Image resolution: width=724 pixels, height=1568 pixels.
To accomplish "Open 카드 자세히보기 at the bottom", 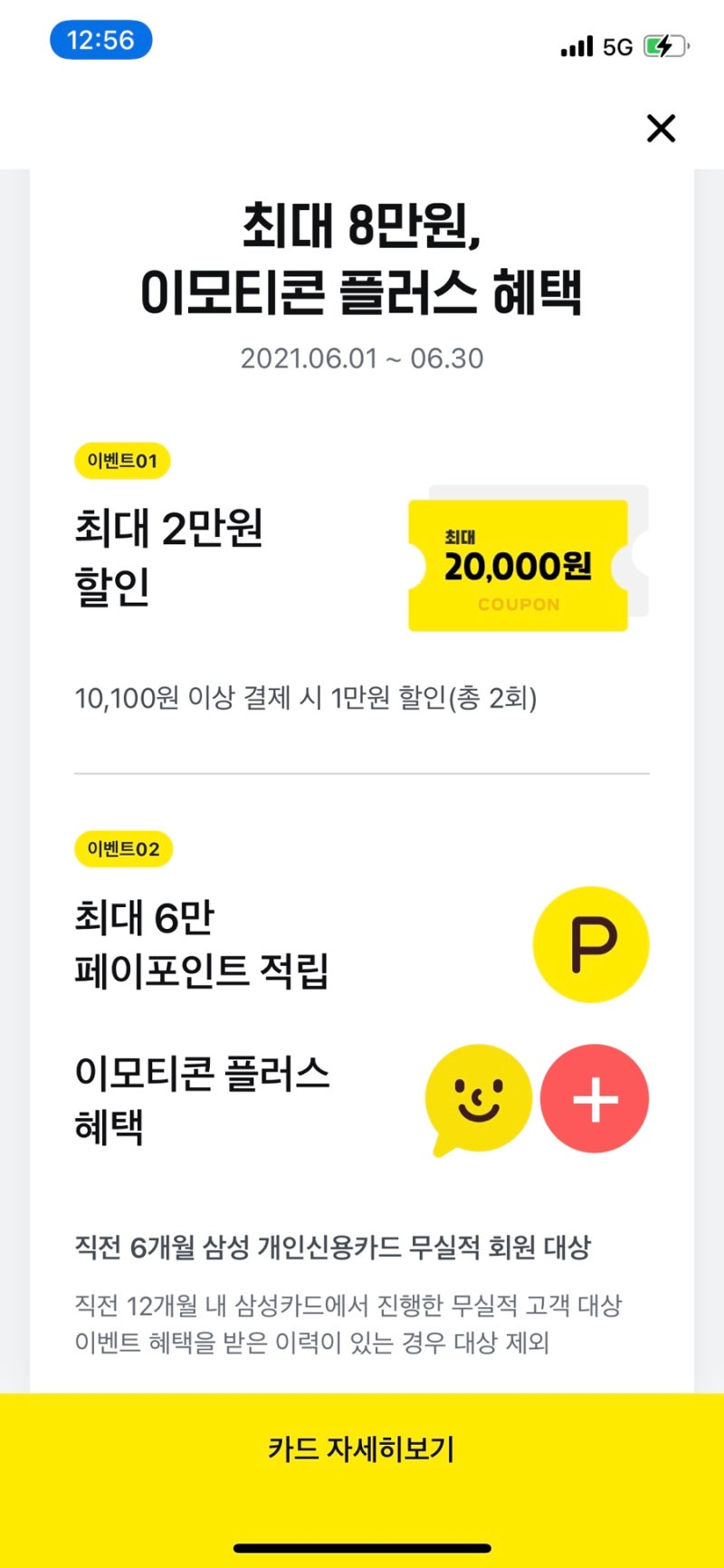I will click(x=362, y=1449).
